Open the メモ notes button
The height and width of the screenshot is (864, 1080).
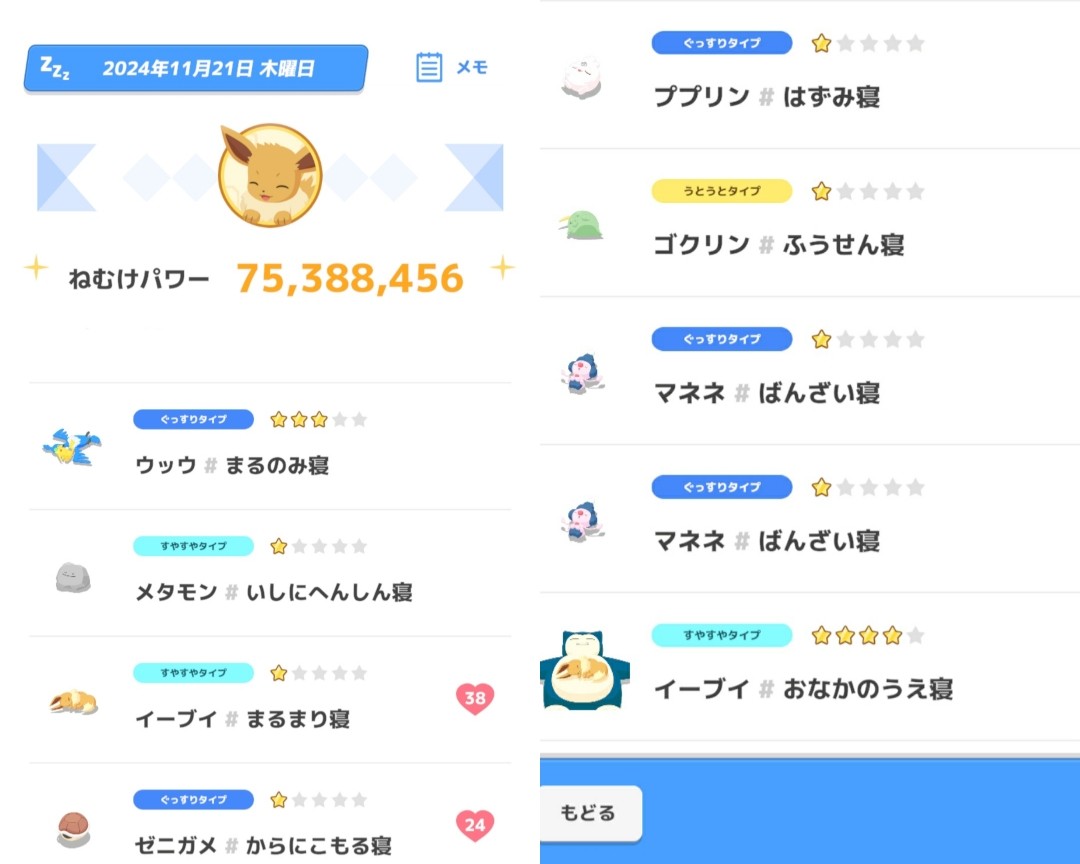point(452,68)
